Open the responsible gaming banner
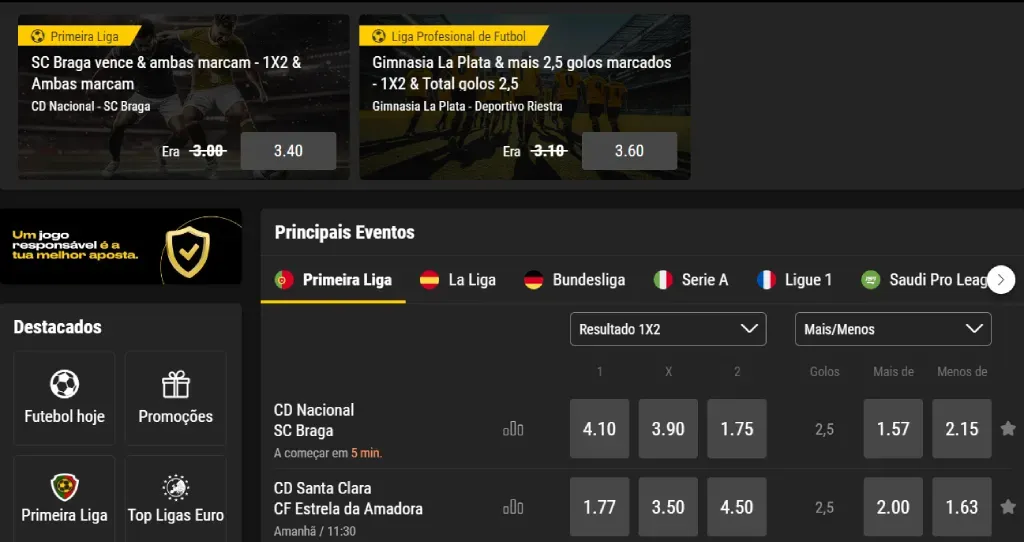Screen dimensions: 1024x542 pyautogui.click(x=121, y=246)
